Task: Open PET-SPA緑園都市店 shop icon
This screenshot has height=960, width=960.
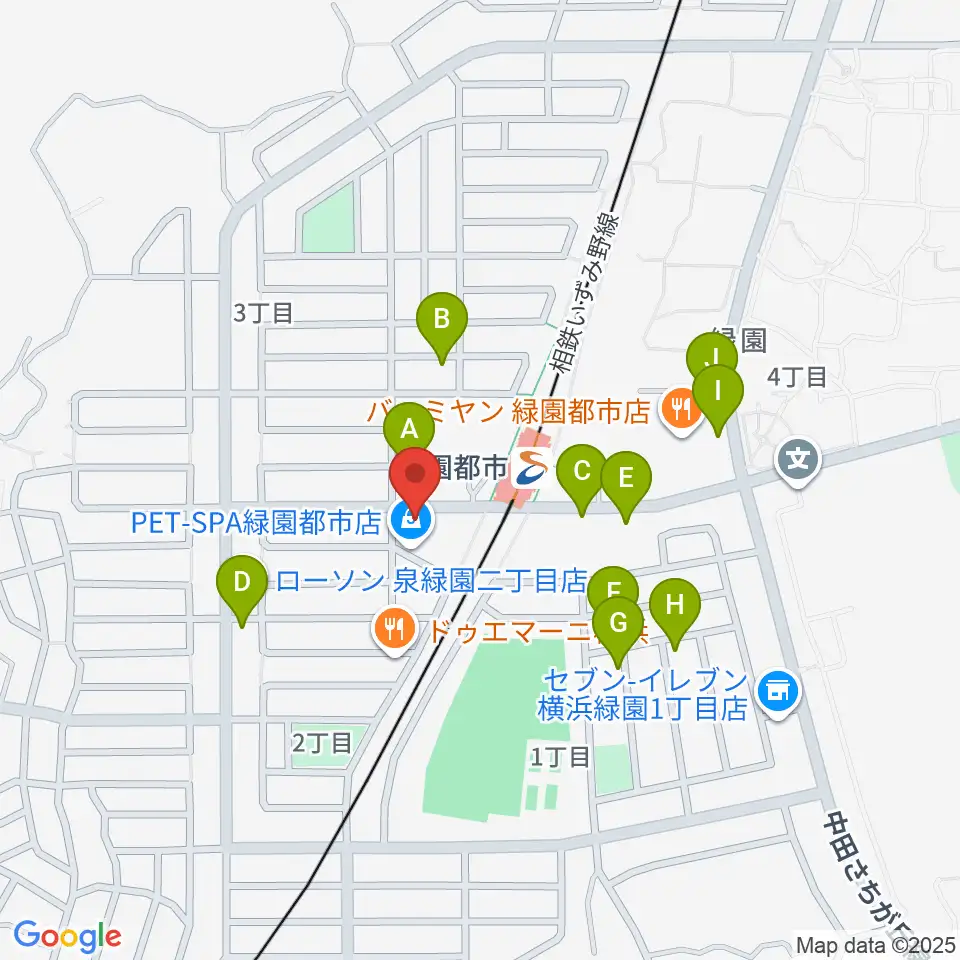Action: click(x=412, y=523)
